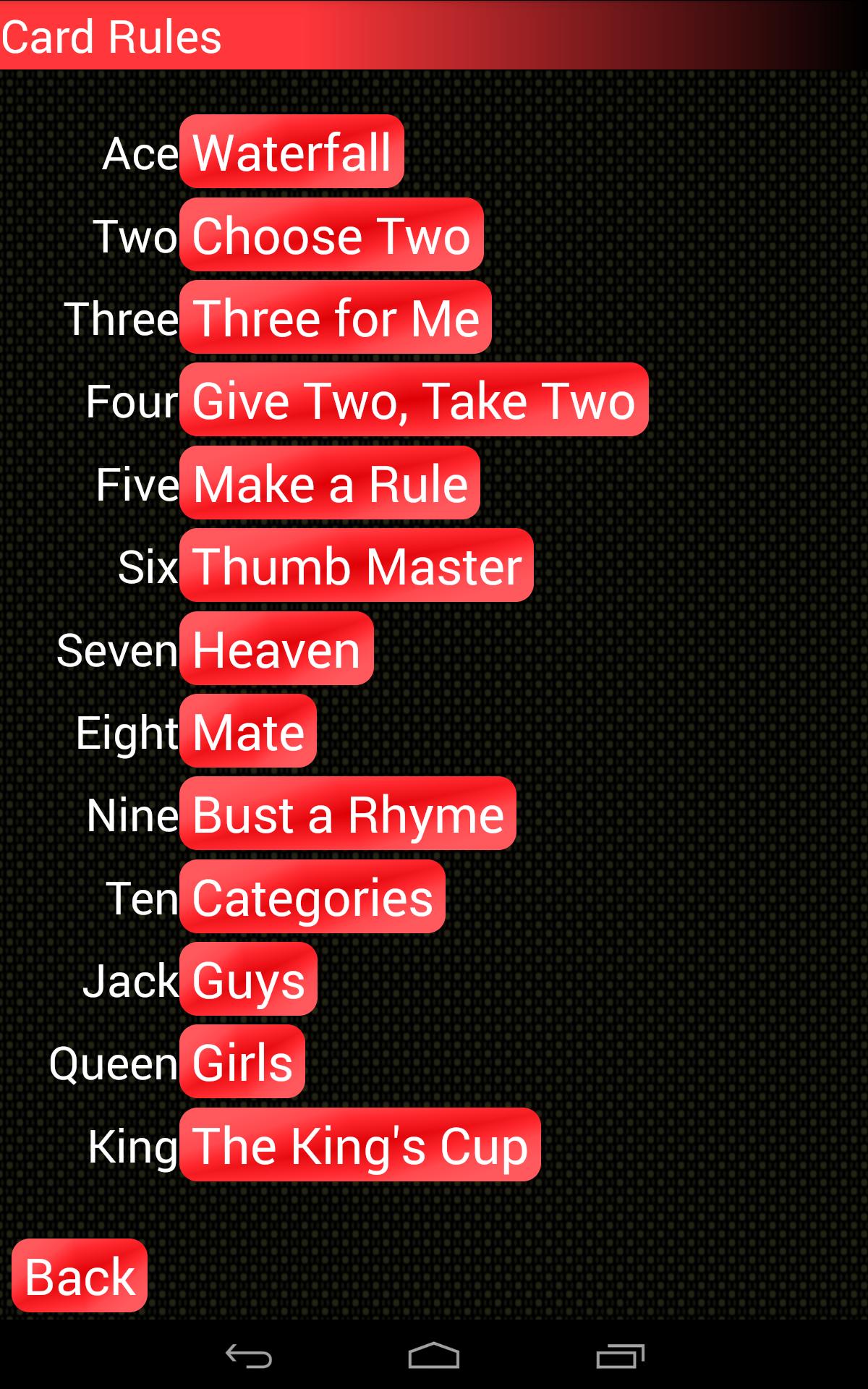Screen dimensions: 868x1389
Task: Select the Categories button
Action: pyautogui.click(x=312, y=897)
